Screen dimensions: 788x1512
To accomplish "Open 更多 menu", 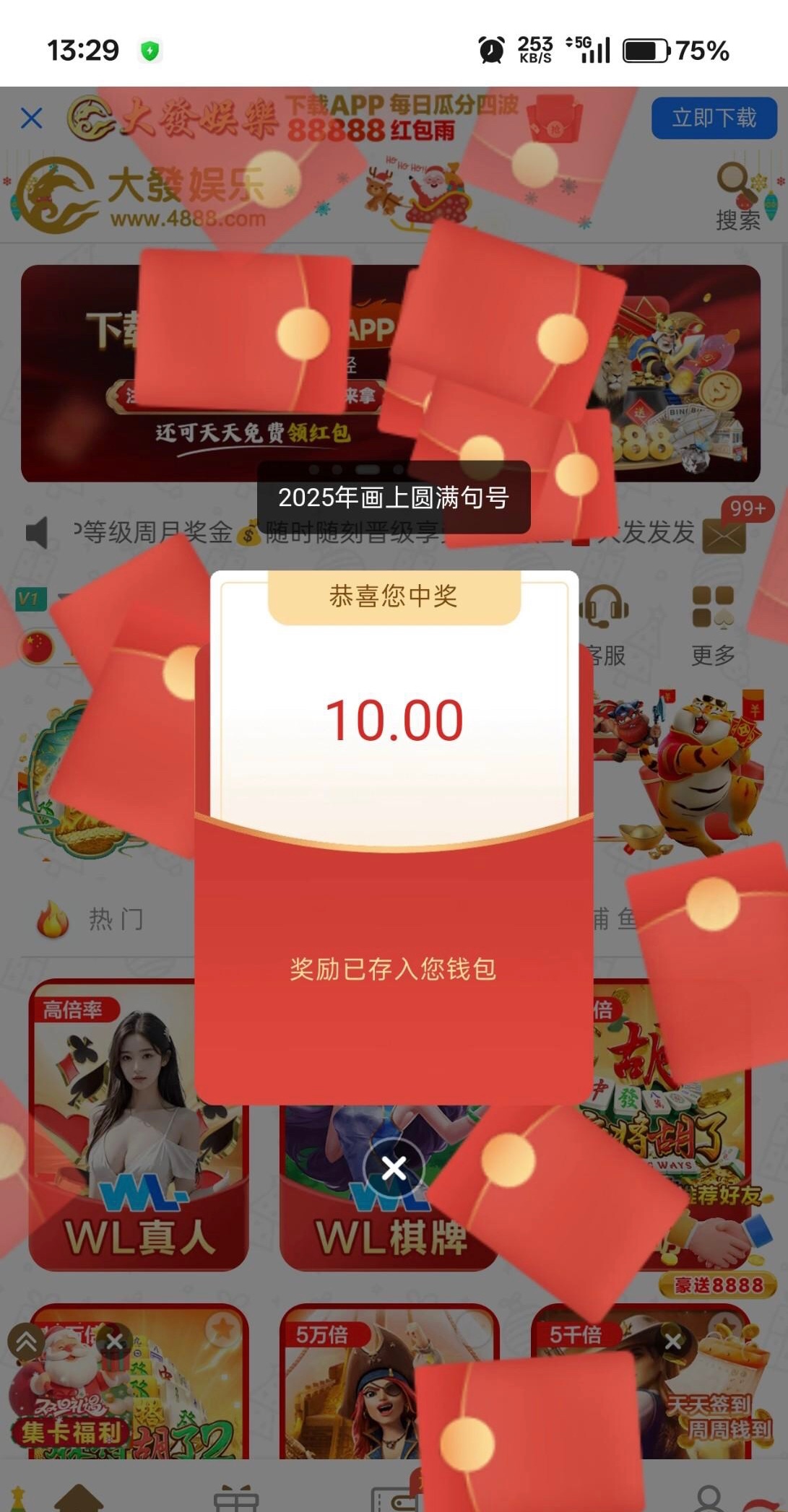I will (x=713, y=625).
